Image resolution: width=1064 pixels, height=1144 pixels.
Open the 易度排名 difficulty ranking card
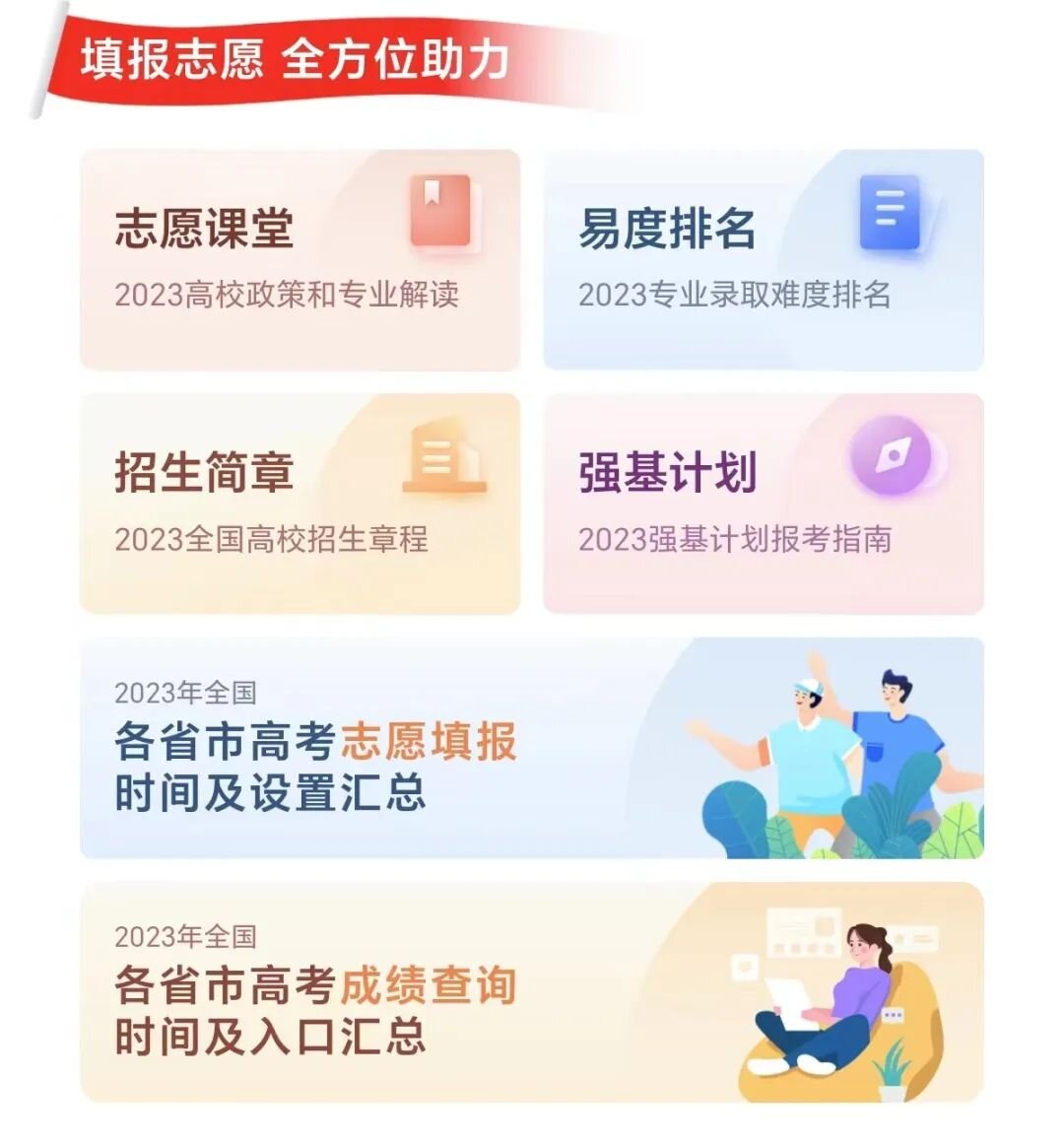tap(763, 260)
